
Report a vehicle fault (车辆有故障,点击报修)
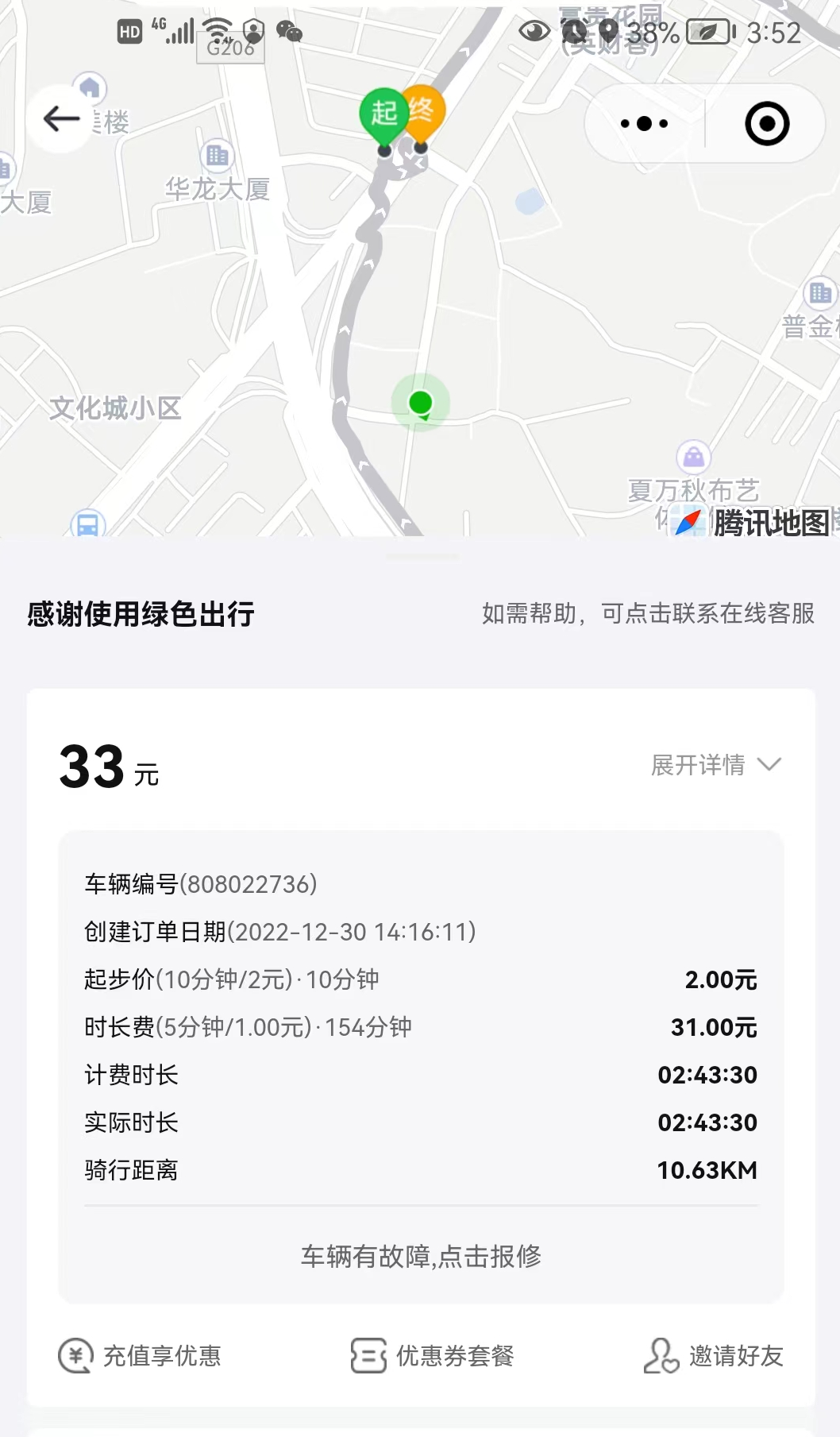[x=421, y=1256]
